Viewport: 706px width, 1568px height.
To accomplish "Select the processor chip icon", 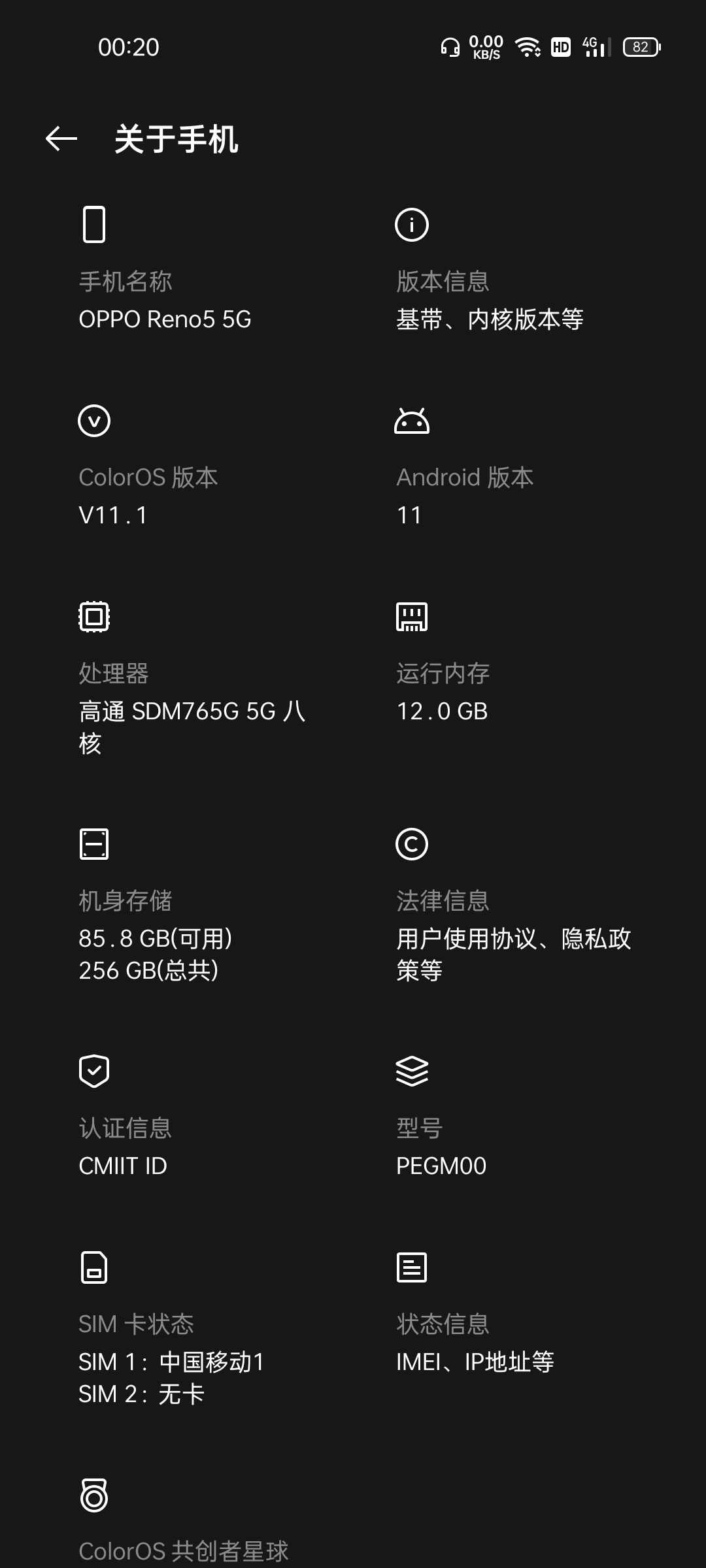I will [x=93, y=617].
